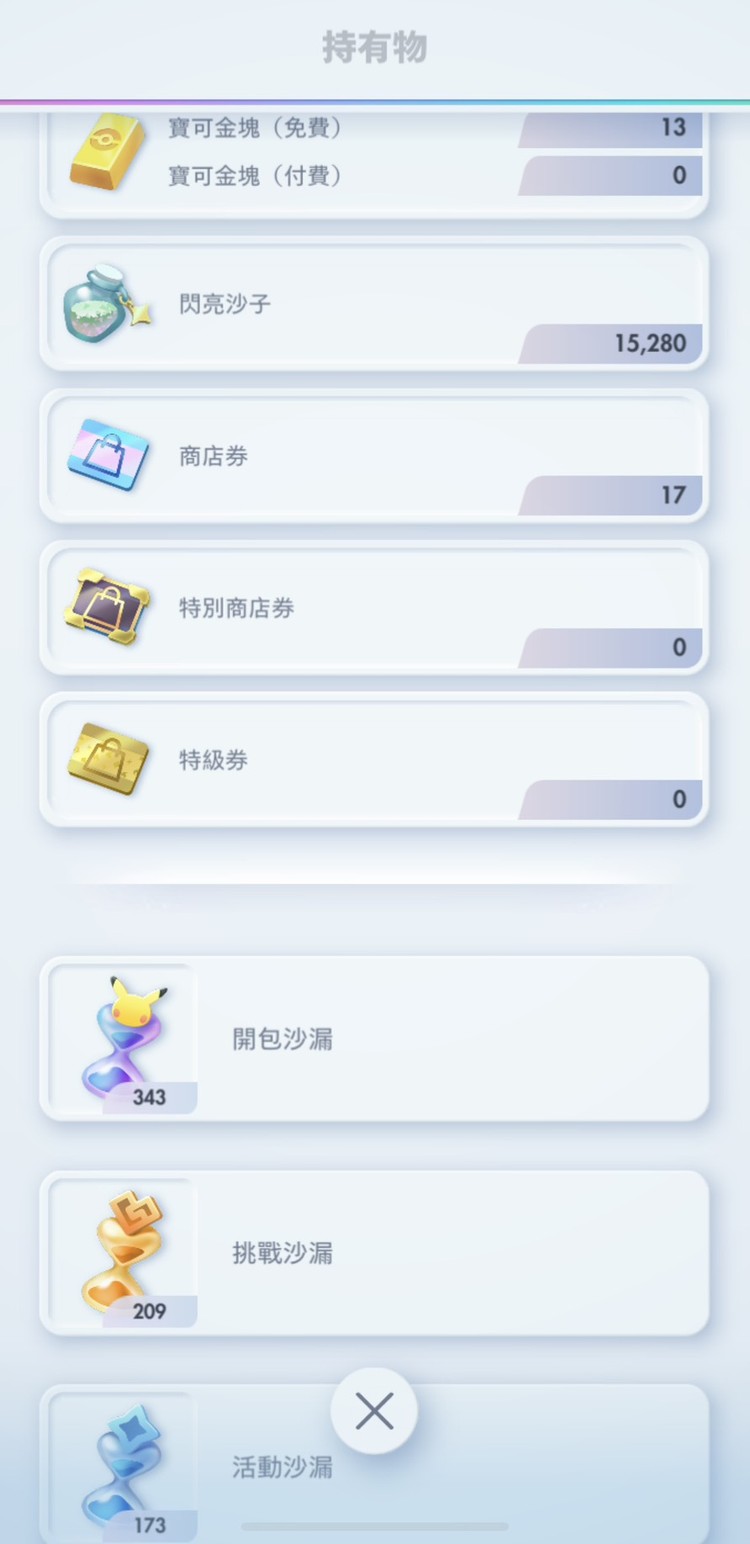Inspect the 挑戰沙漏 count showing 209
This screenshot has width=750, height=1544.
point(150,1312)
